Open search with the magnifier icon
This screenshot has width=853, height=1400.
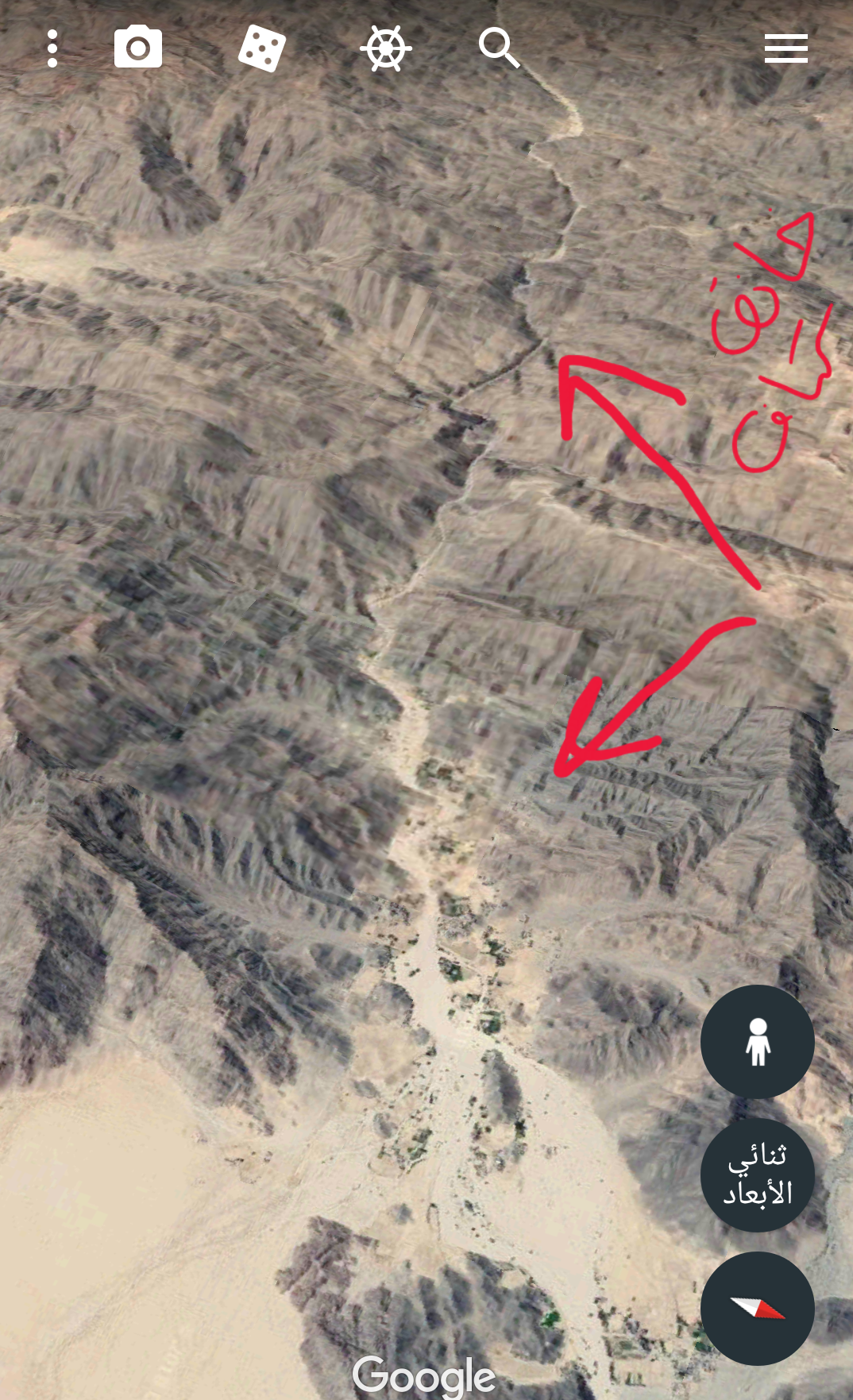click(499, 48)
